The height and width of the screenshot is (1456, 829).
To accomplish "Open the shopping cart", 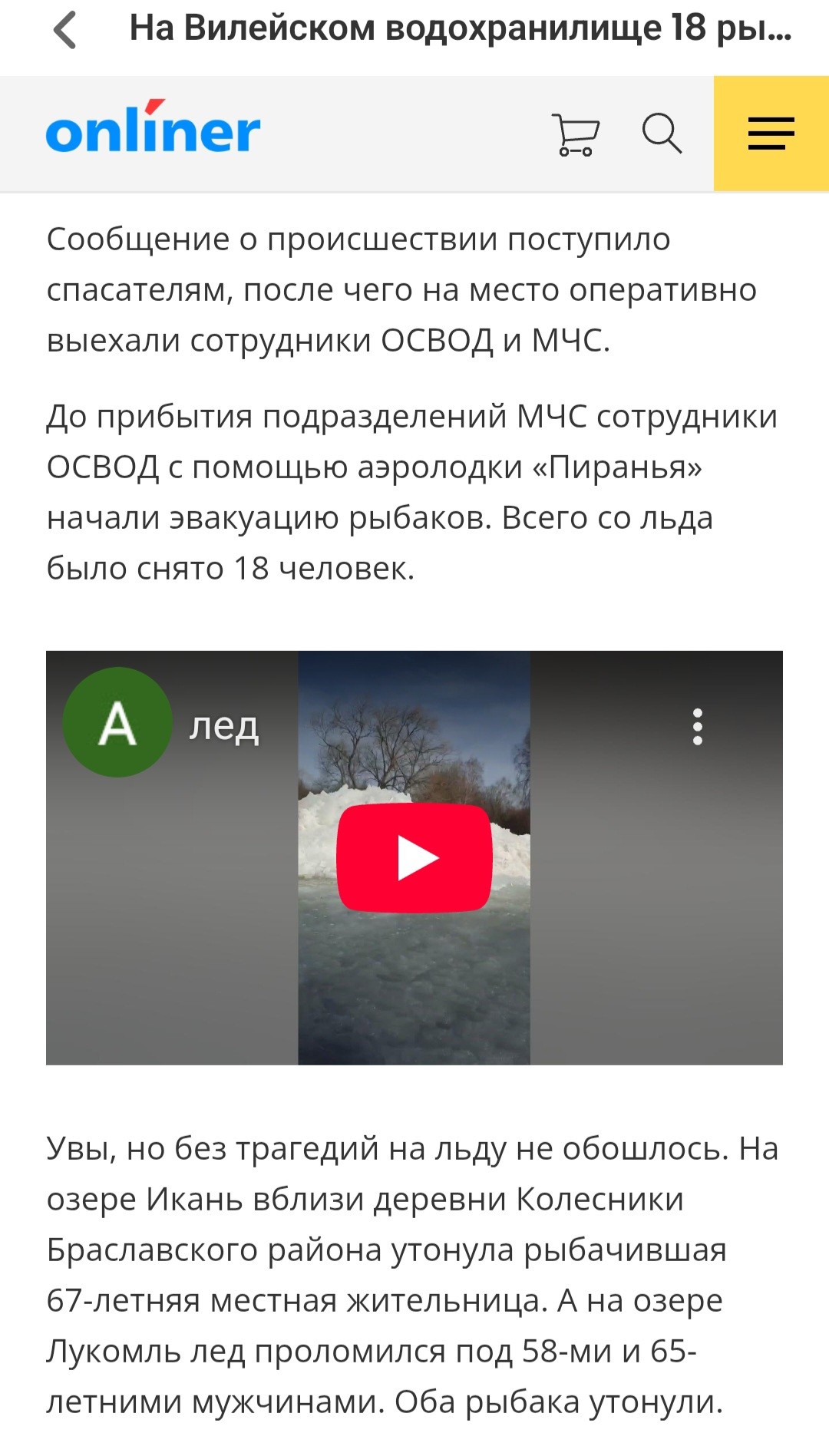I will tap(576, 135).
